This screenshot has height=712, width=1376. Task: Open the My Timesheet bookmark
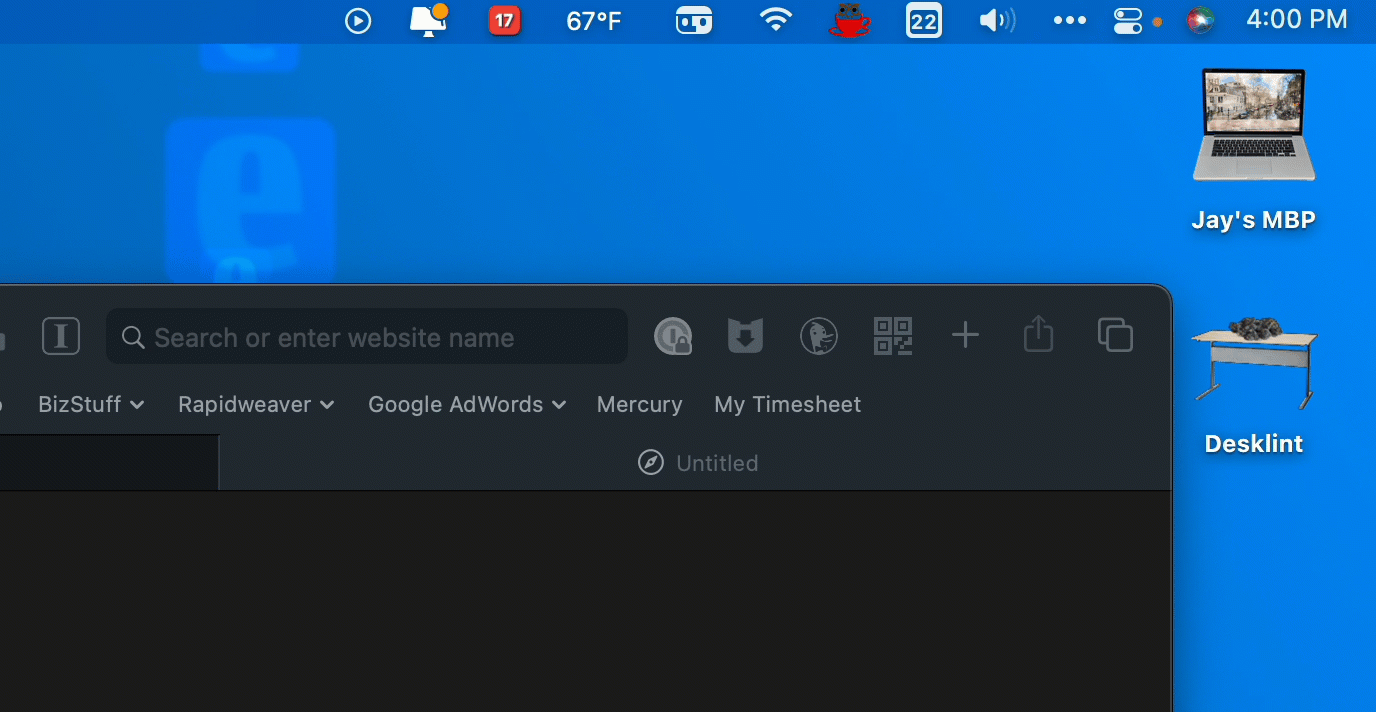tap(787, 405)
